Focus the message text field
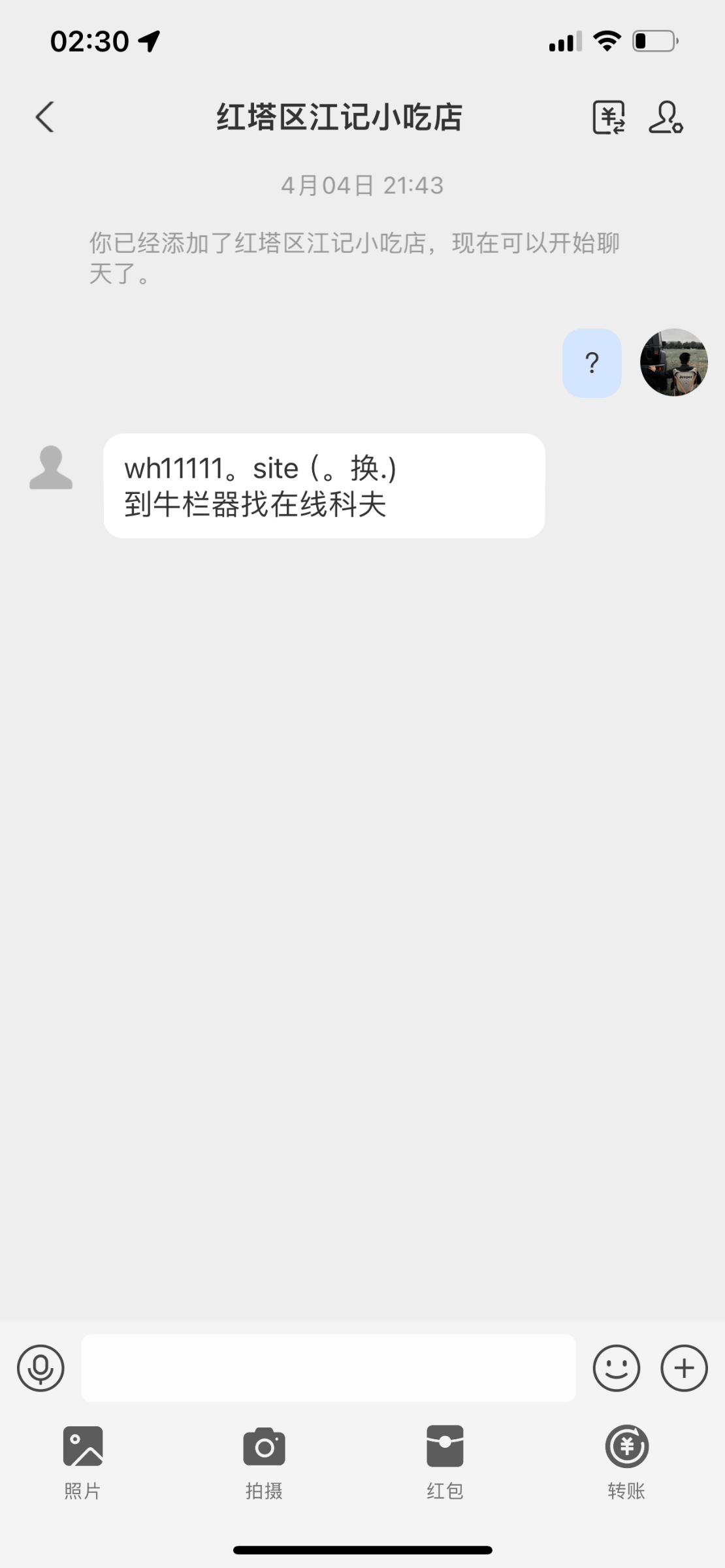The height and width of the screenshot is (1568, 725). point(328,1368)
